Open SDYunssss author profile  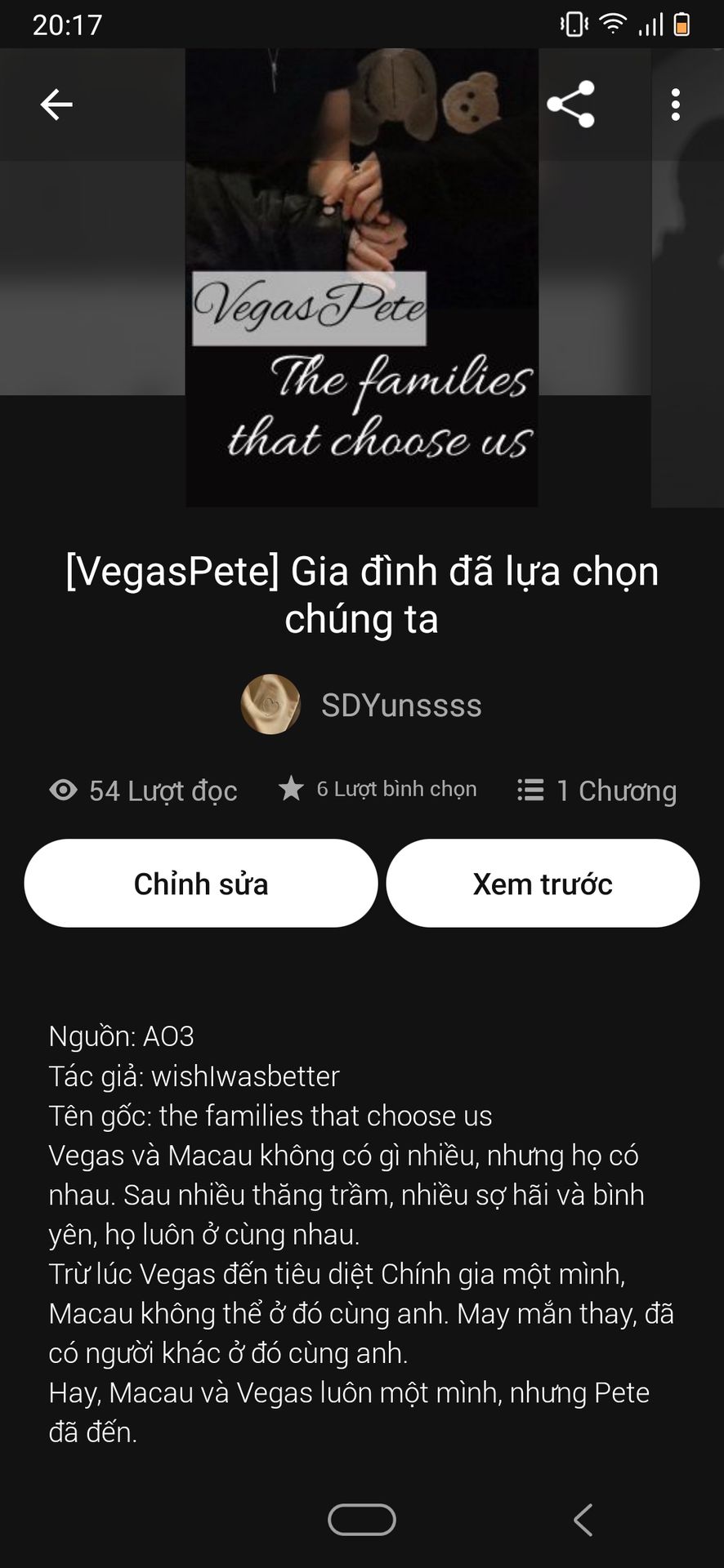pos(362,705)
